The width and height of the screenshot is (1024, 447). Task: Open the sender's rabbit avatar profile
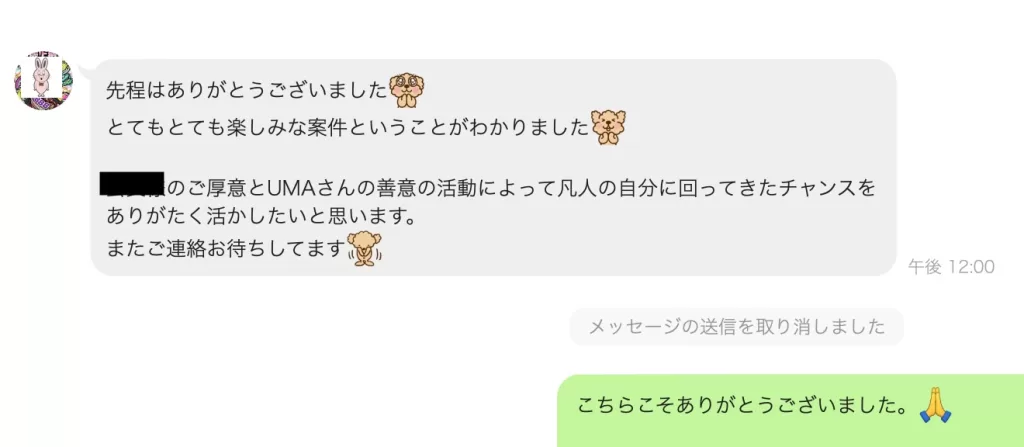click(x=43, y=79)
